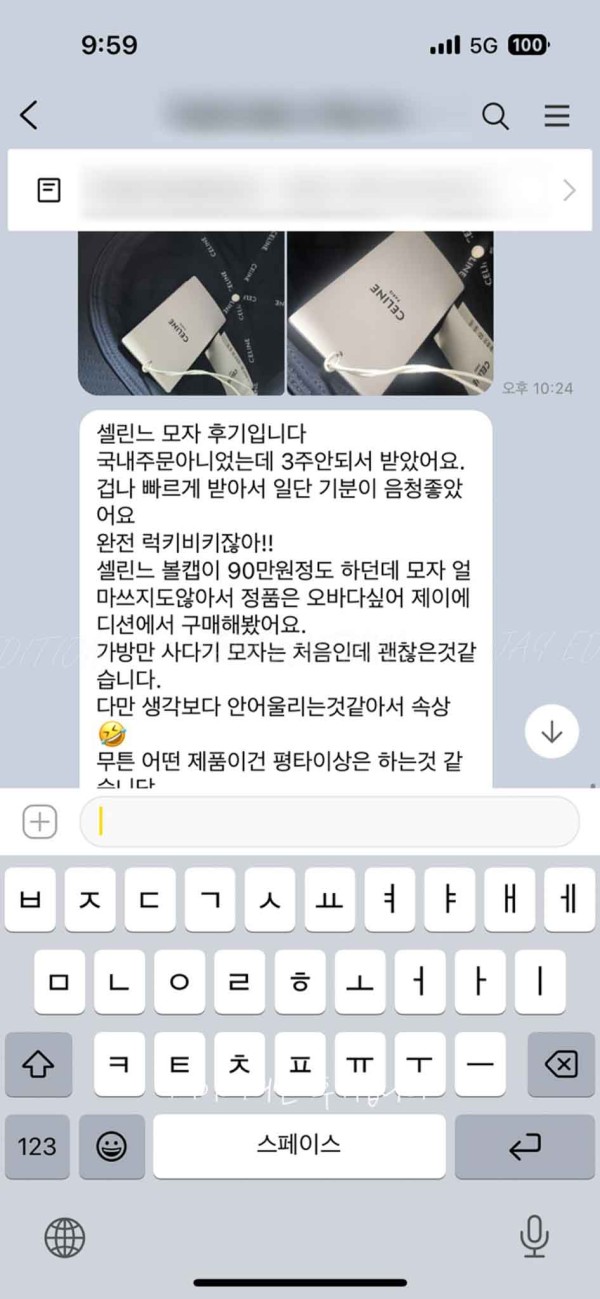
Task: Change keyboard language with globe icon
Action: (x=65, y=1237)
